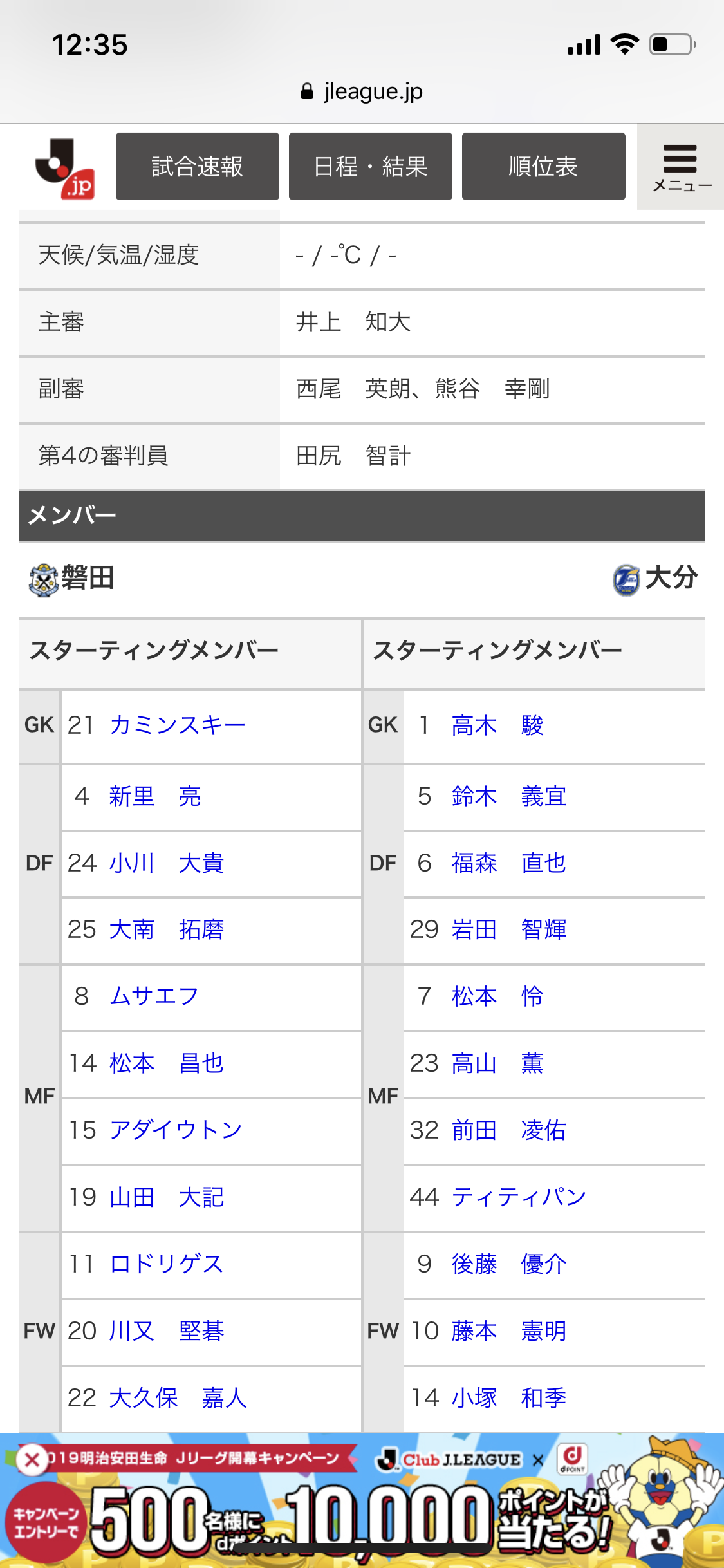The height and width of the screenshot is (1568, 724).
Task: View the 順位表 standings
Action: [x=543, y=167]
